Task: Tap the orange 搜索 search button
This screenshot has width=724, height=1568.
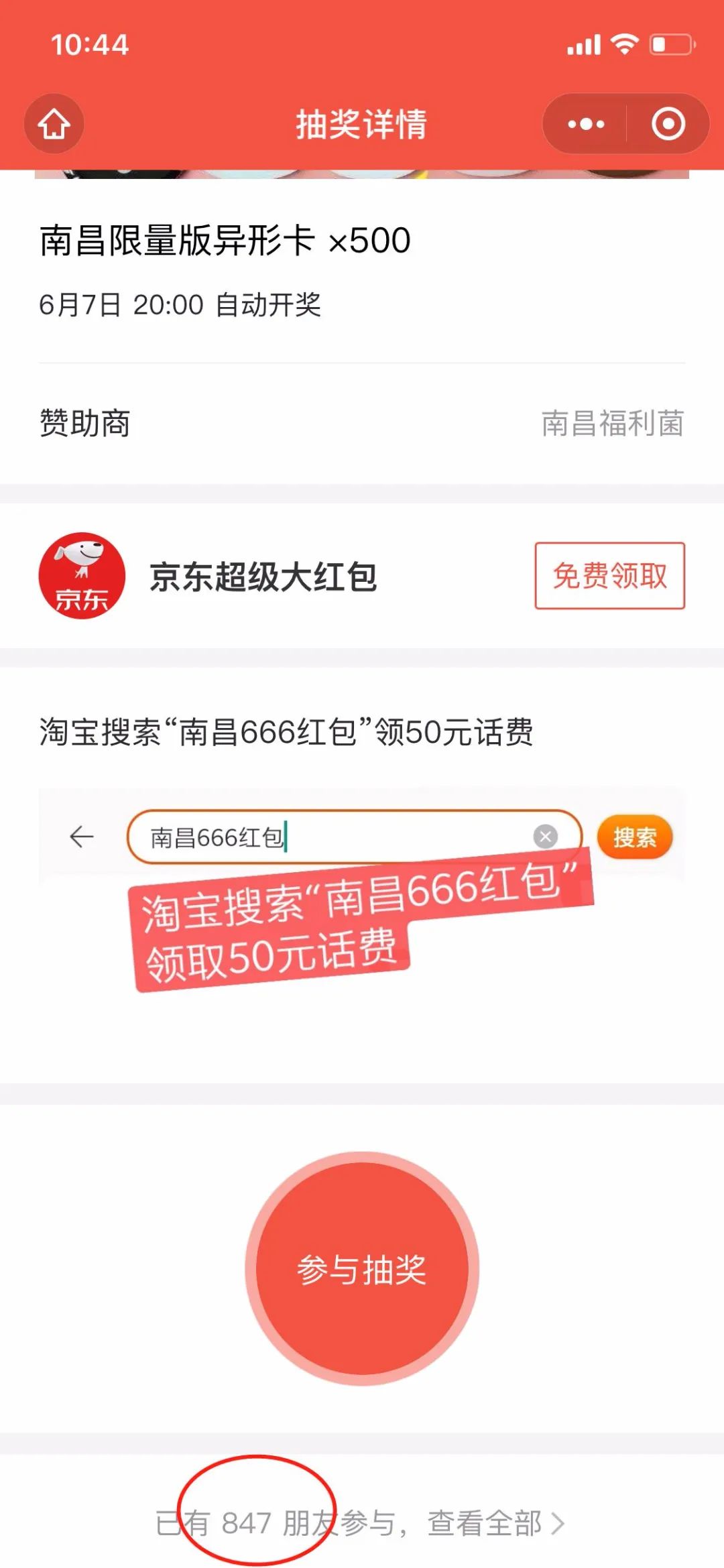Action: tap(634, 835)
